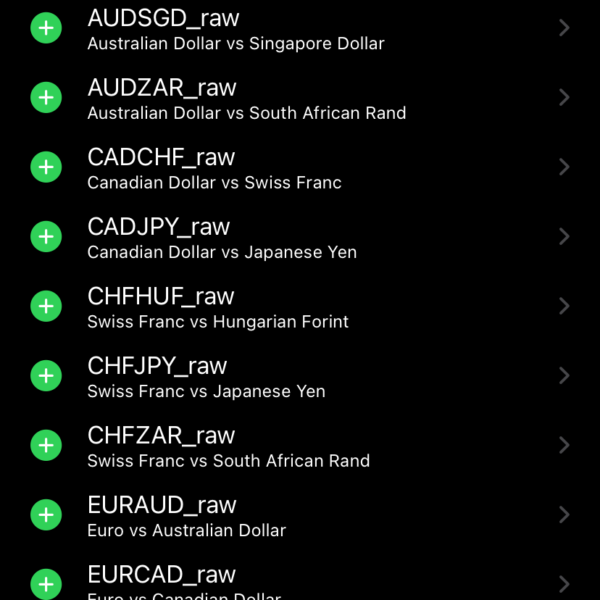The image size is (600, 600).
Task: Add EURAUD_raw with its plus icon
Action: (x=46, y=515)
